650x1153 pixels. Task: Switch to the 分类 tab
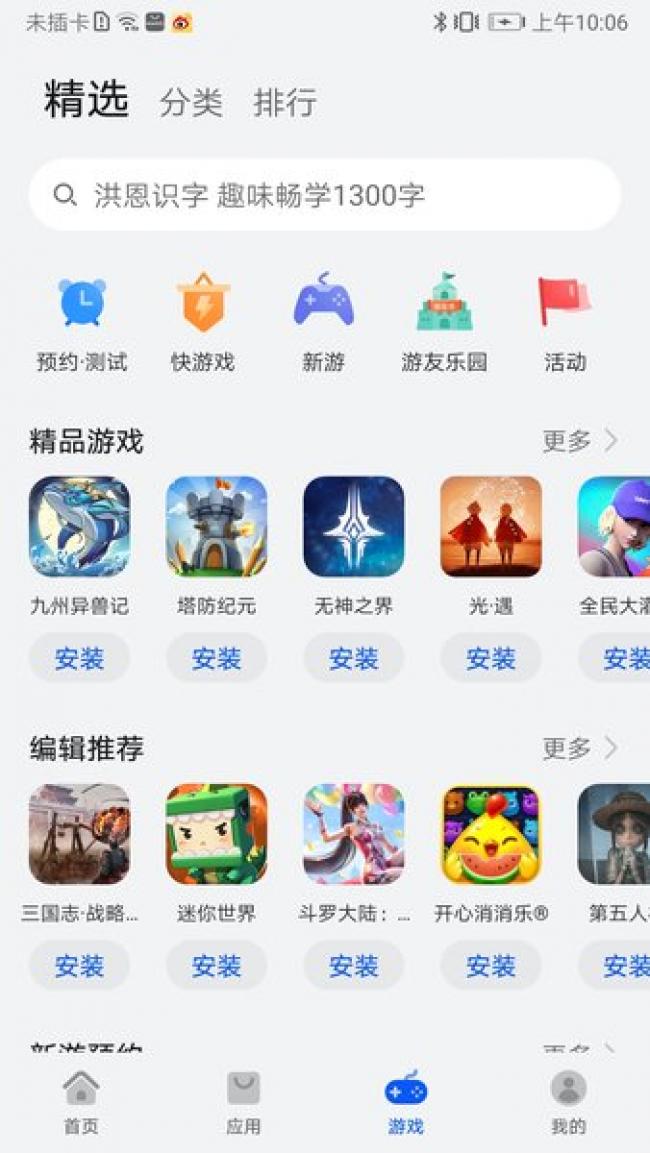190,102
